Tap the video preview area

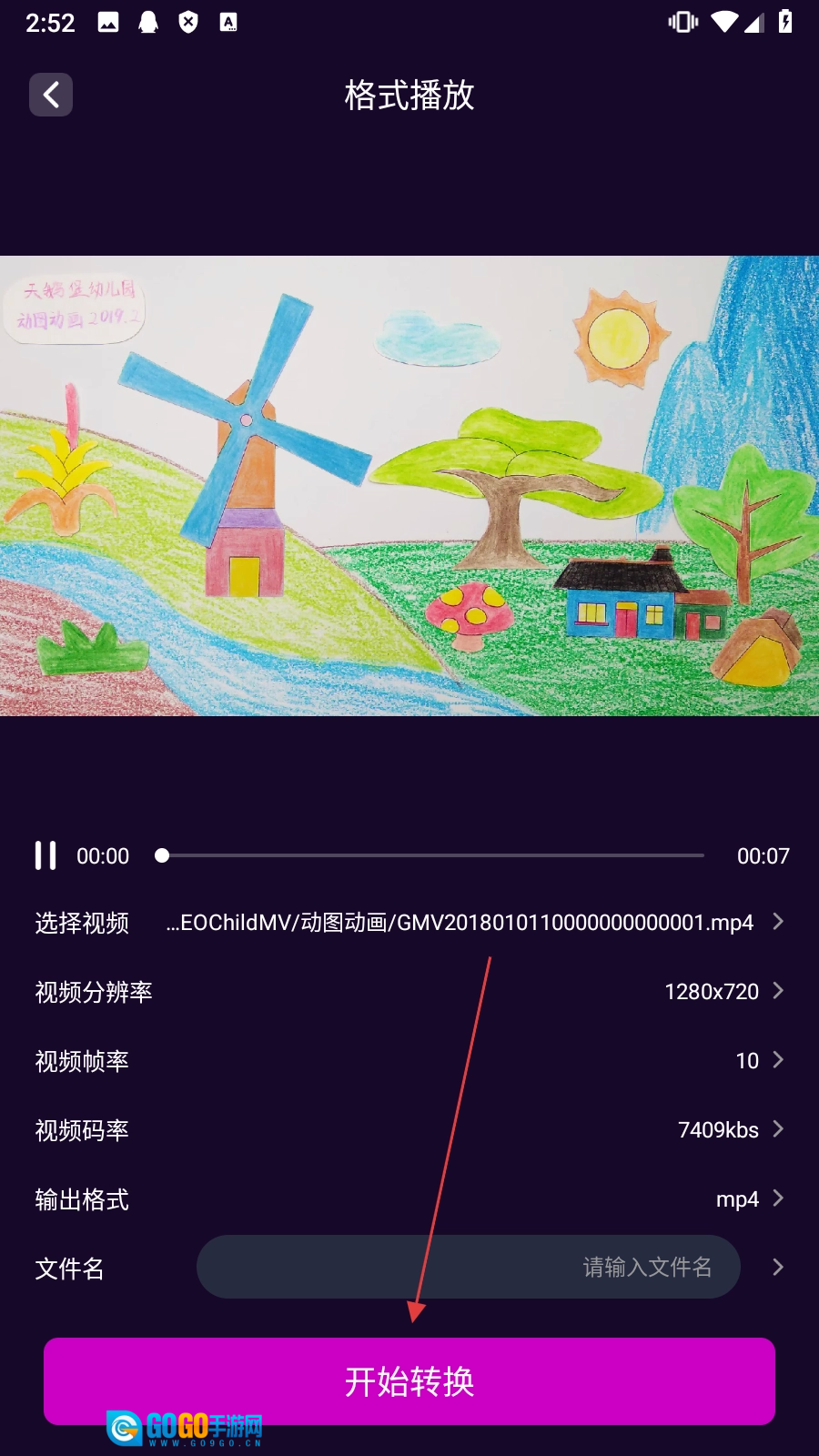coord(409,485)
